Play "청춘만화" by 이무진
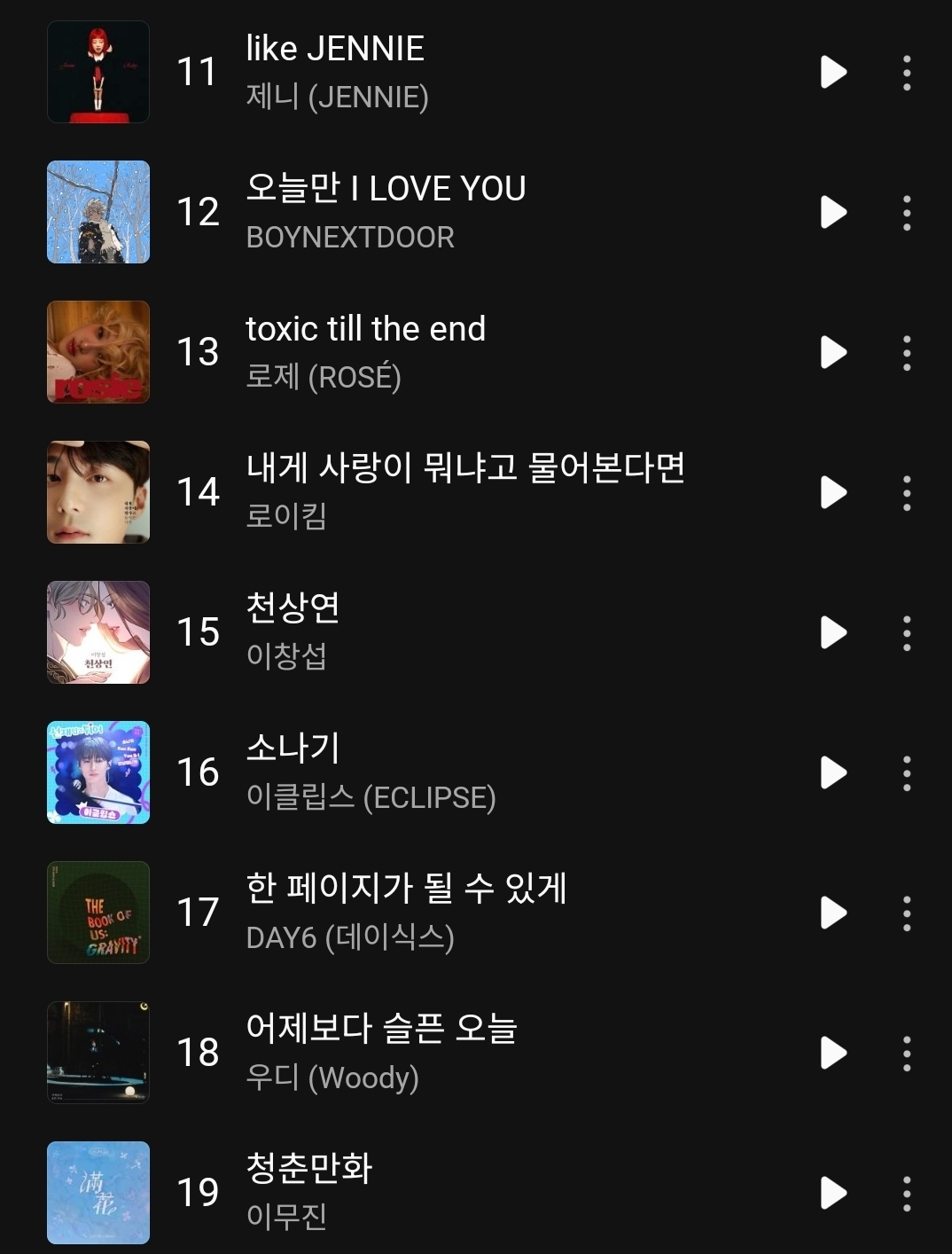Screen dimensions: 952x1254 [x=831, y=1193]
